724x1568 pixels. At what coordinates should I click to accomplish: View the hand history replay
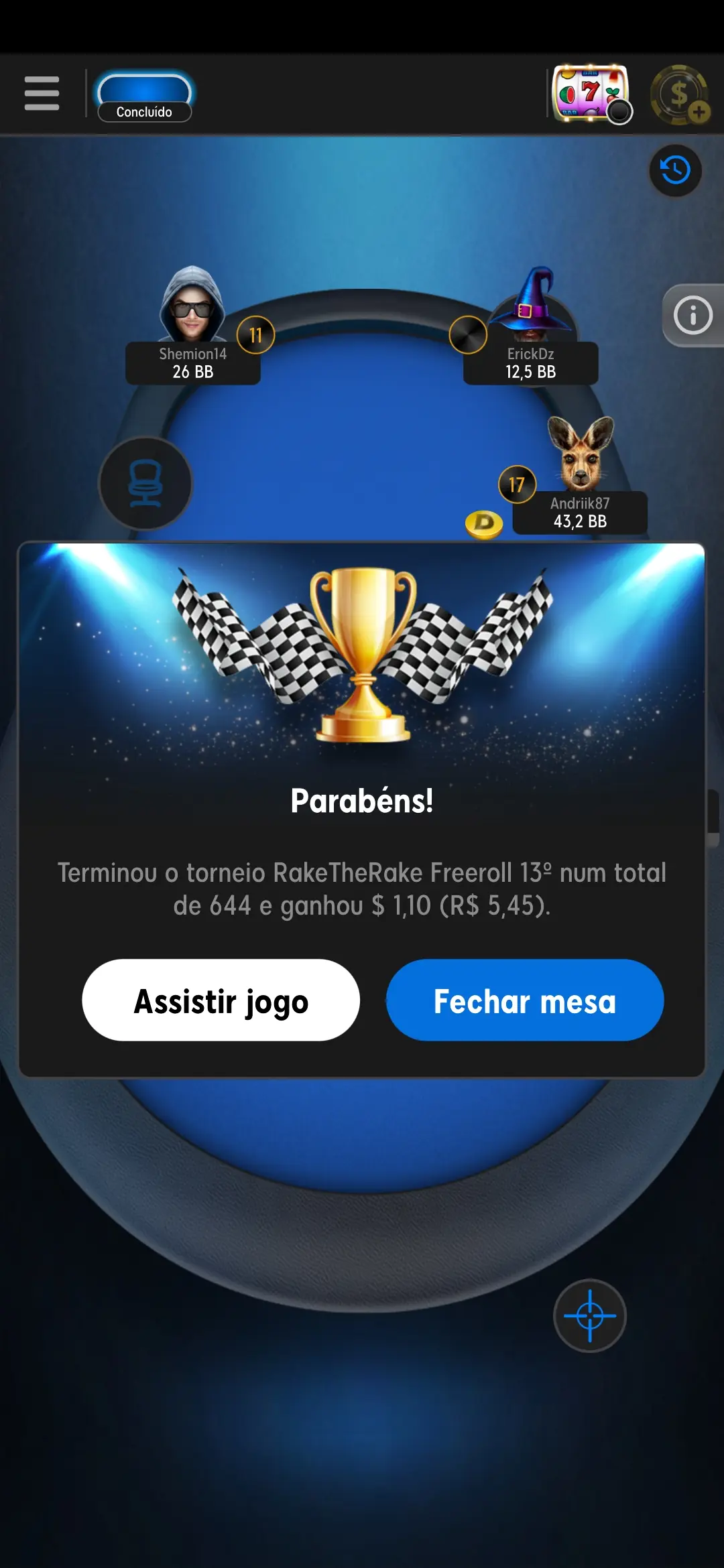[675, 170]
